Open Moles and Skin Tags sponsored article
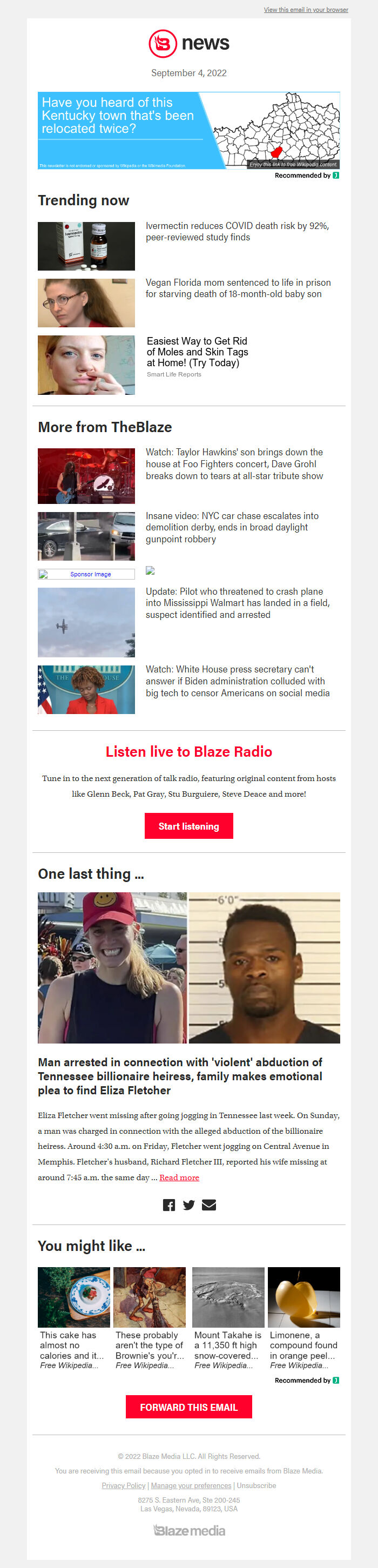 pyautogui.click(x=197, y=352)
